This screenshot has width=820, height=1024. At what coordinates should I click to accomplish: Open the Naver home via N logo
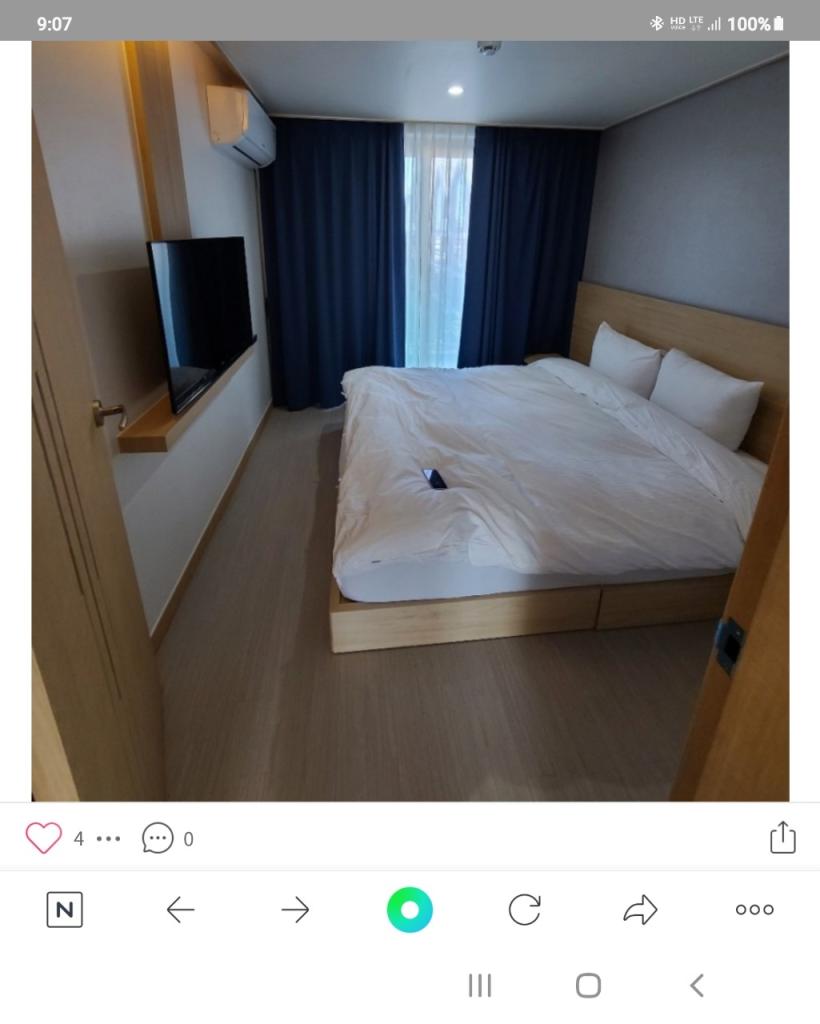pos(64,910)
